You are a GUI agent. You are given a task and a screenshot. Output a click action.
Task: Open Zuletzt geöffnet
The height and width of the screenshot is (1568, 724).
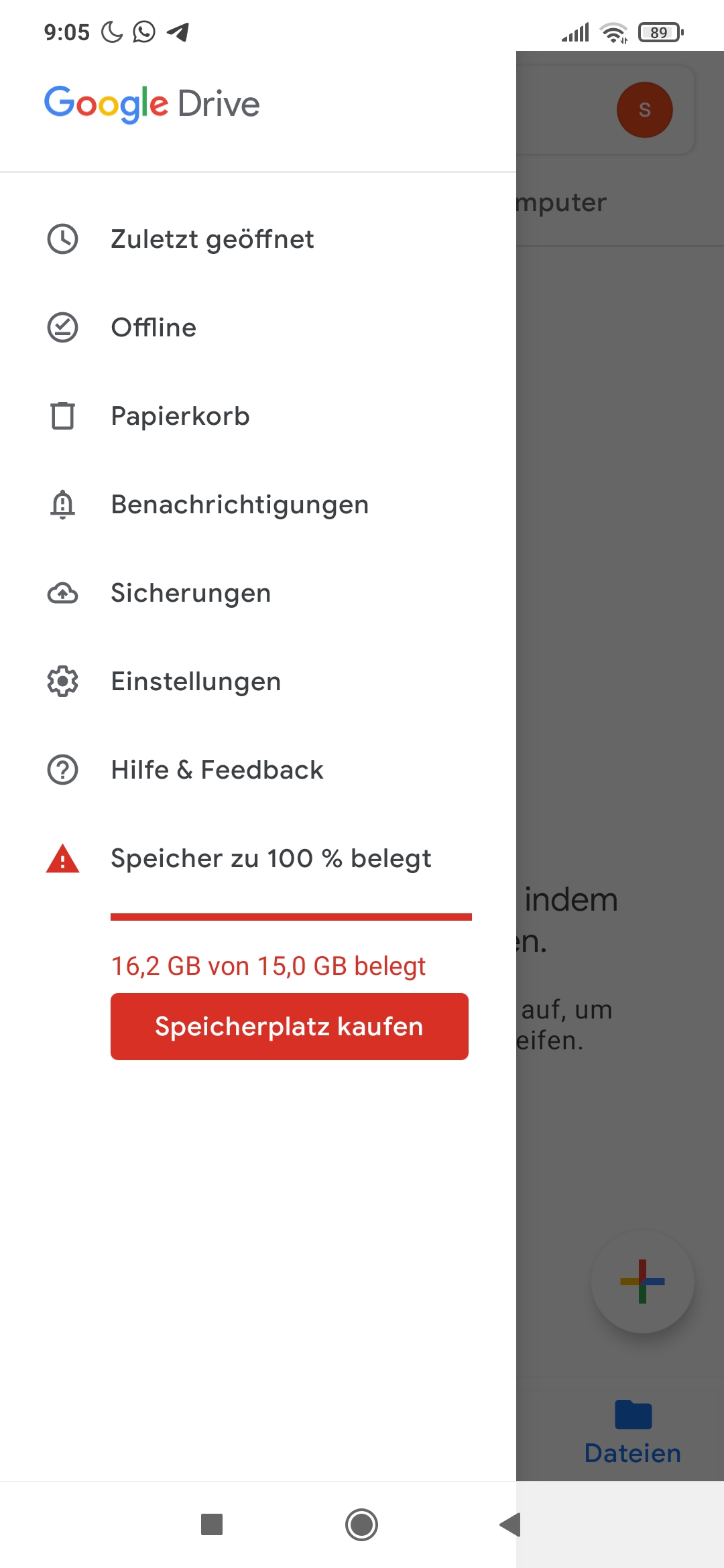[212, 239]
